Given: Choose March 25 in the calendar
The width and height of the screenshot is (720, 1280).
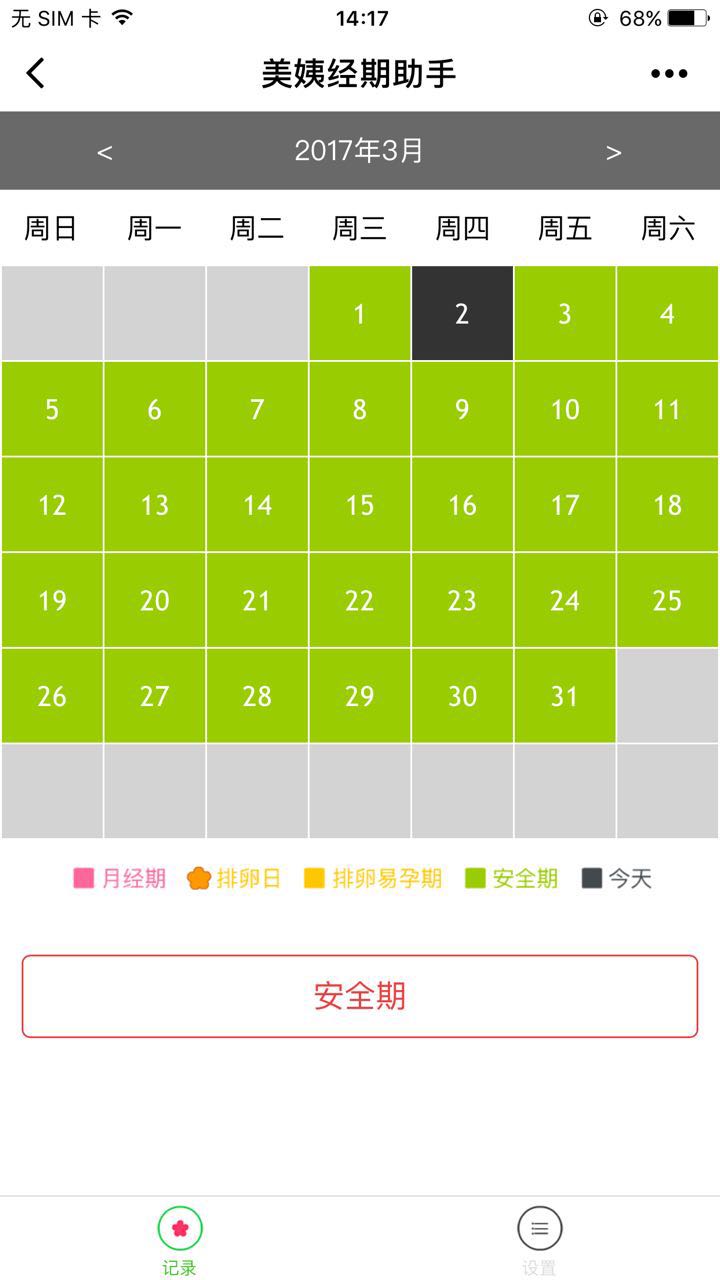Looking at the screenshot, I should coord(667,600).
